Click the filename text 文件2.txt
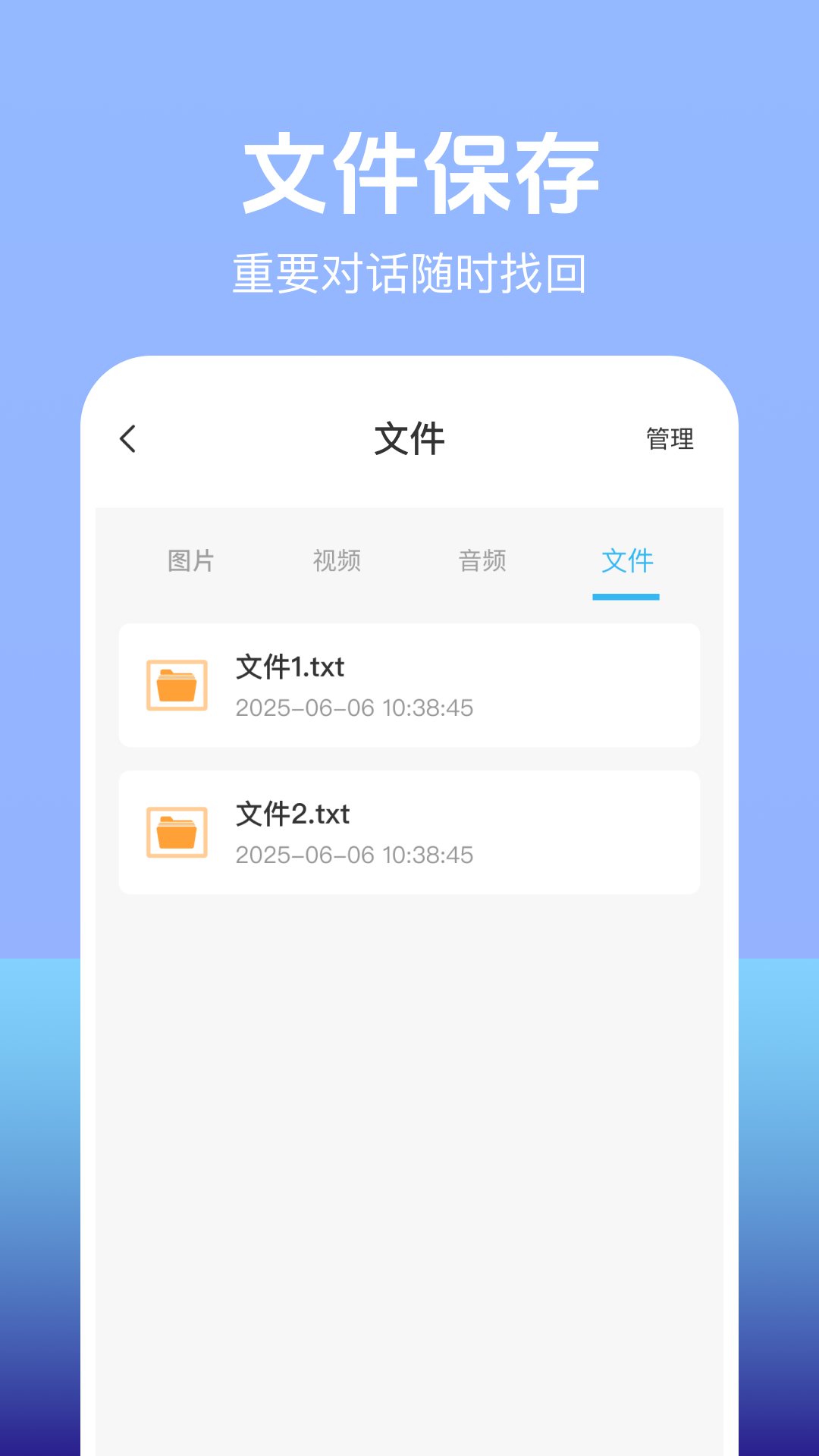Image resolution: width=819 pixels, height=1456 pixels. 293,815
